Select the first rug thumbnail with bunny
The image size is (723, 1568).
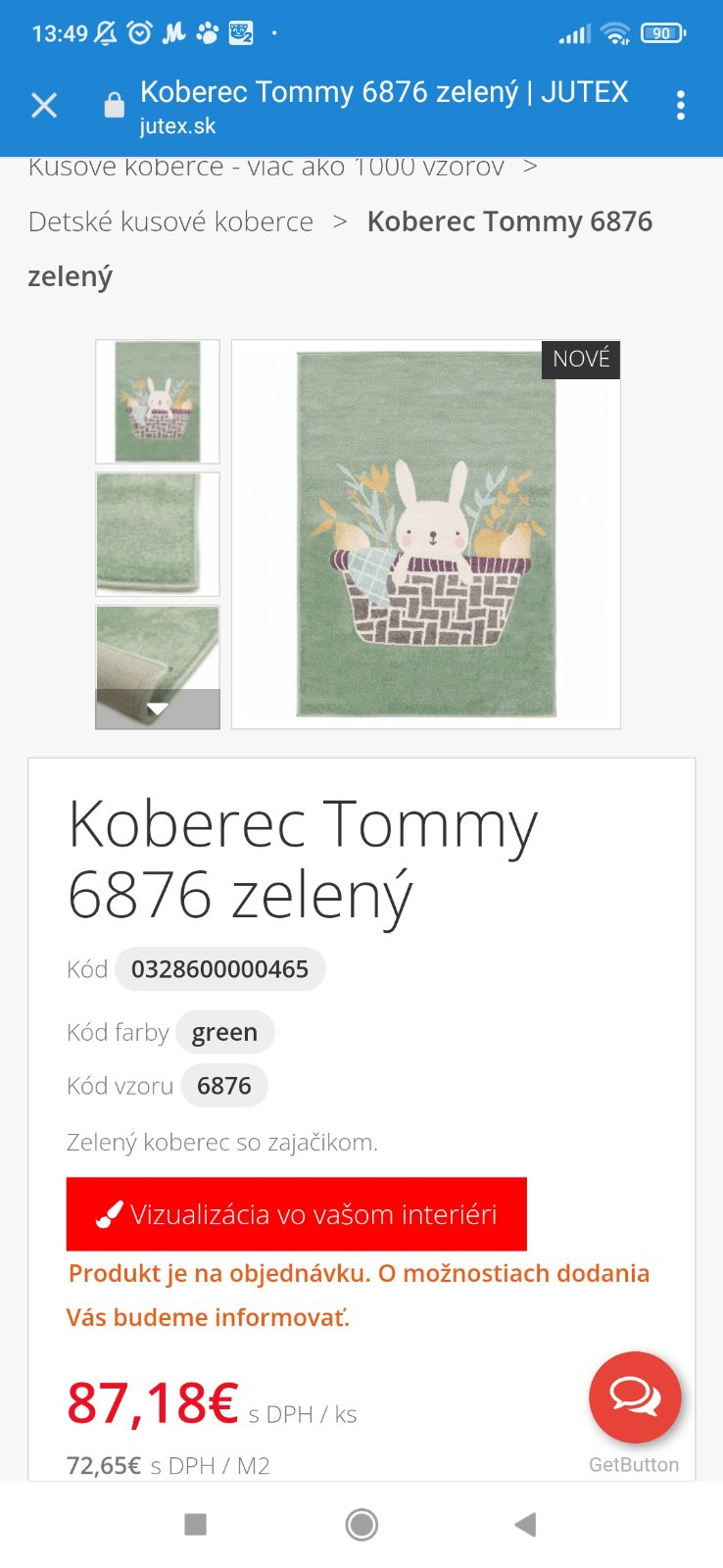coord(158,402)
